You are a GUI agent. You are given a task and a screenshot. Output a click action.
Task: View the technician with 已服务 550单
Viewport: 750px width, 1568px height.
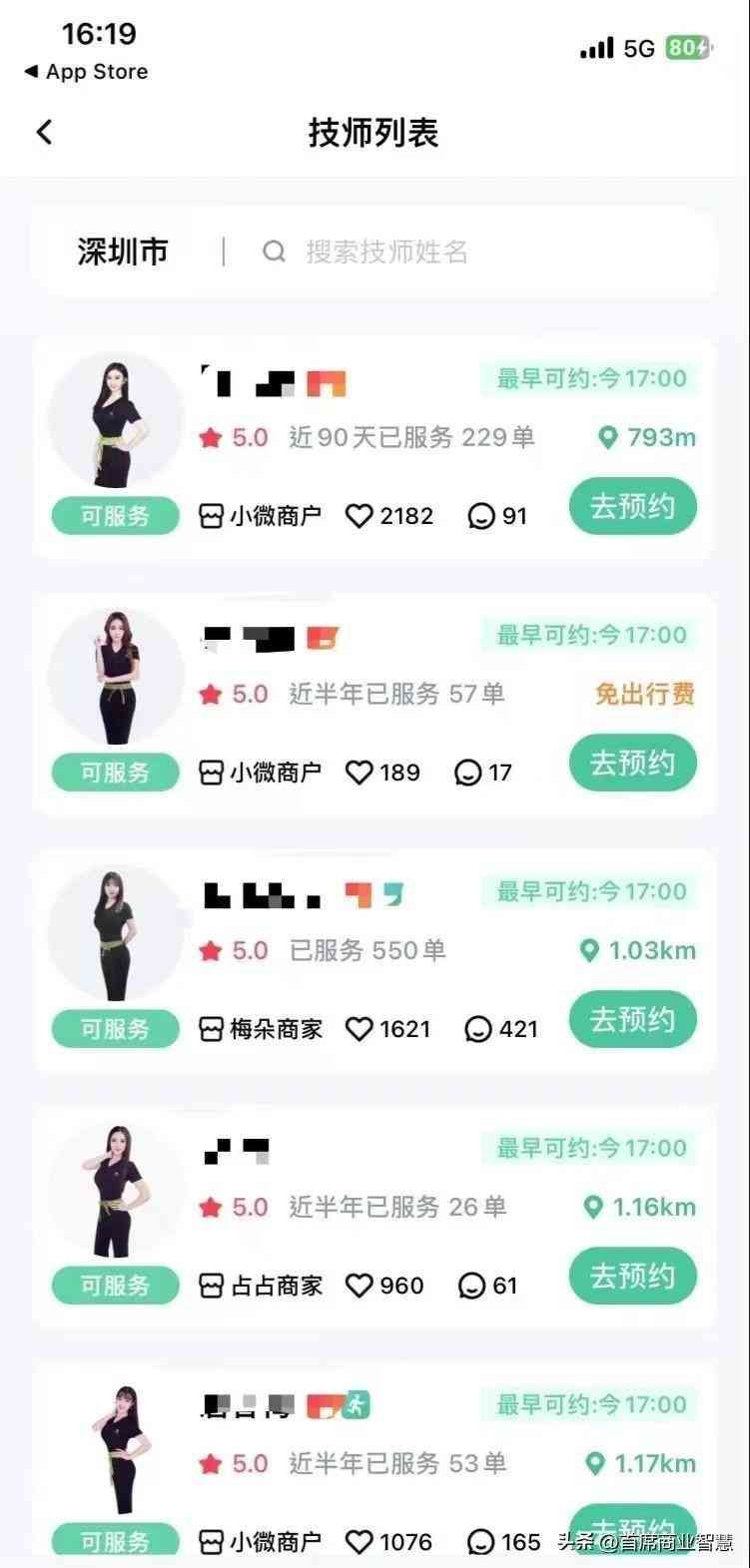(x=367, y=950)
